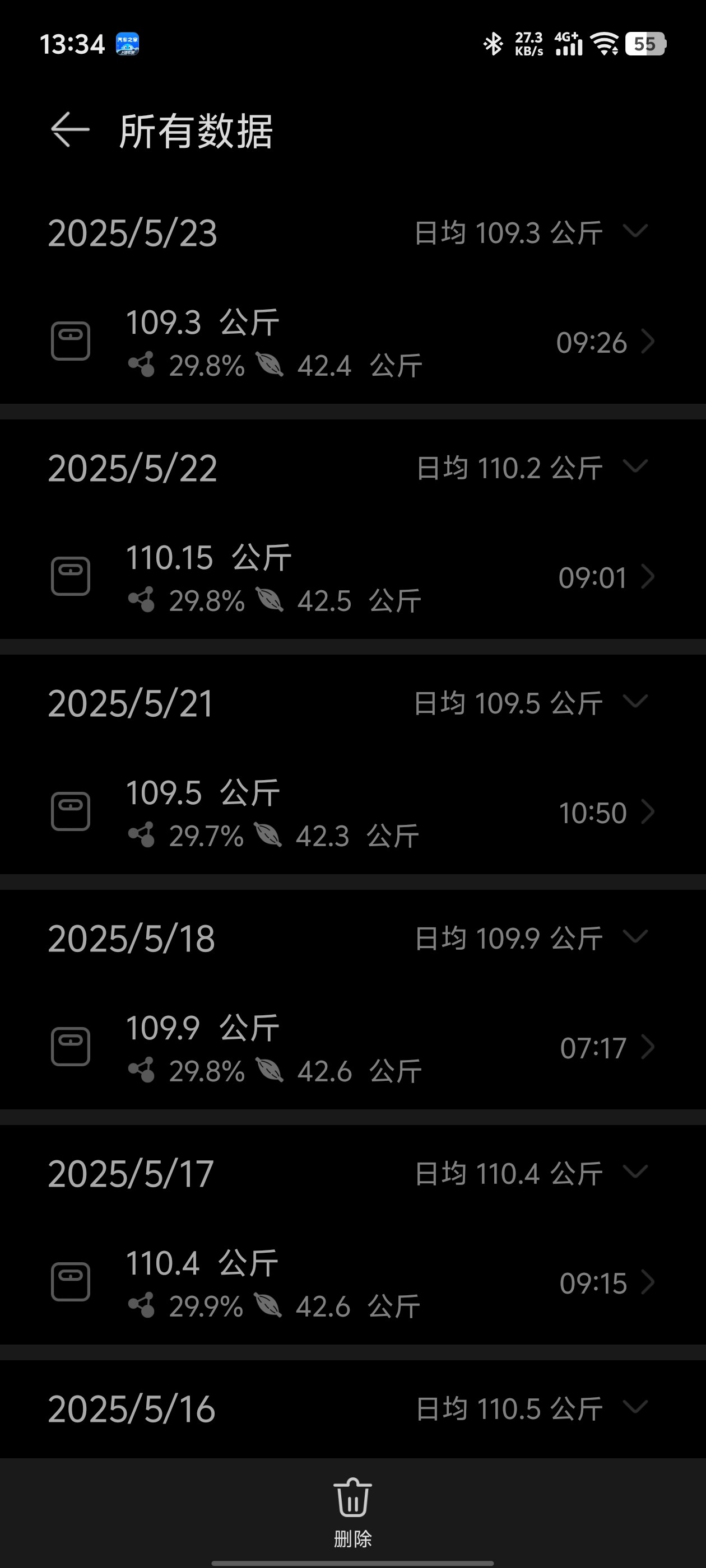The image size is (706, 1568).
Task: Open the 109.5 公斤 record at 10:50
Action: 352,812
